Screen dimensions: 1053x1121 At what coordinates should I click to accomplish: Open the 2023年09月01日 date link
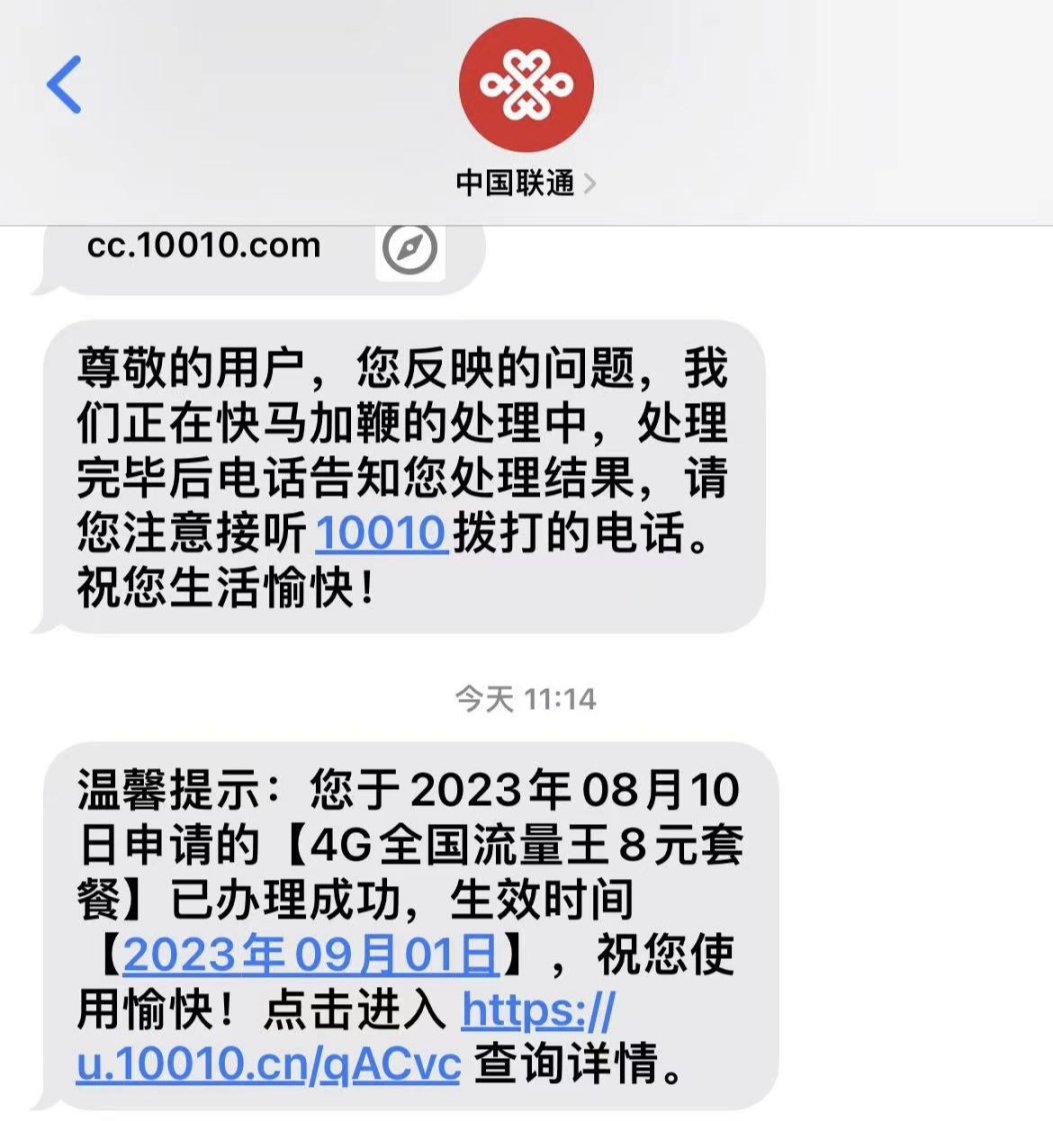tap(310, 957)
